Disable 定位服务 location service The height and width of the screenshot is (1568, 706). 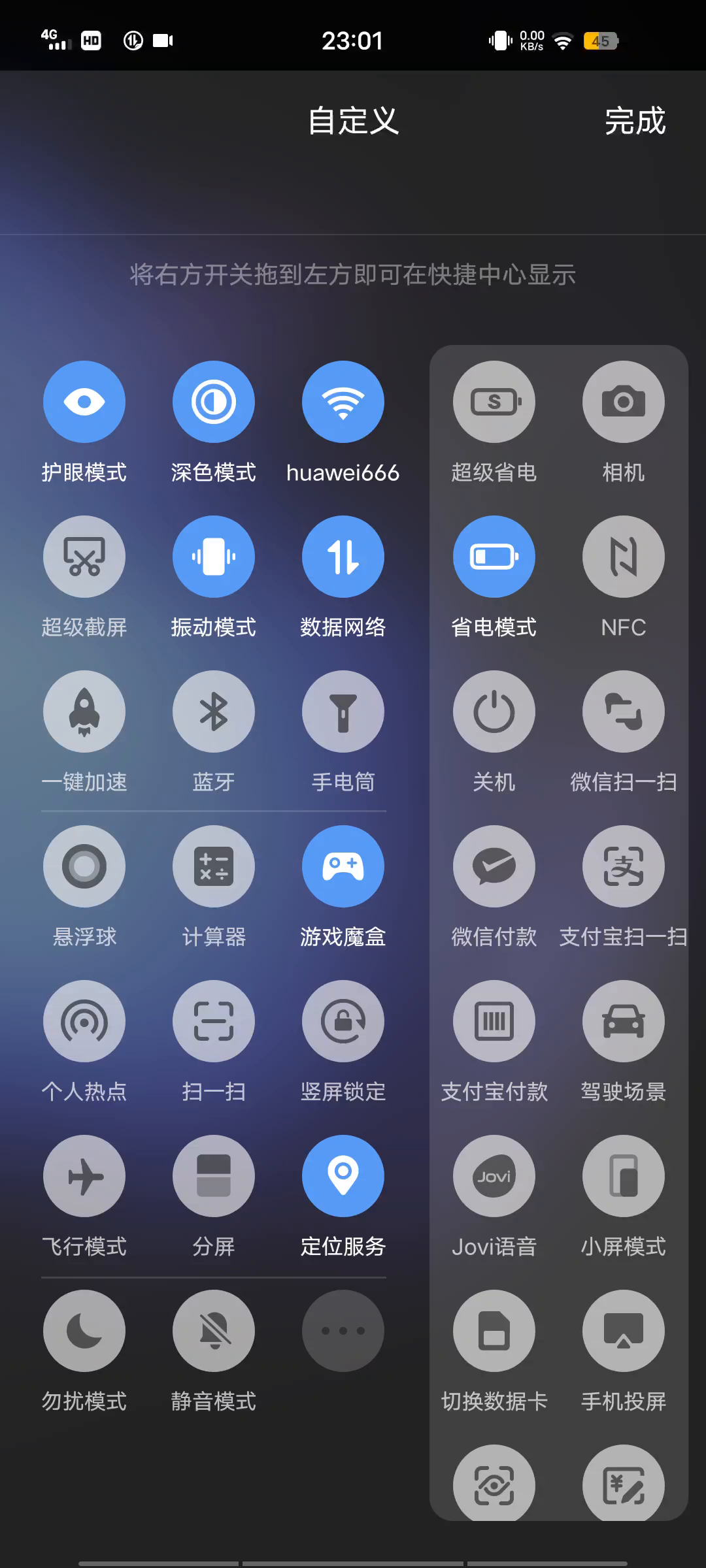pos(343,1176)
